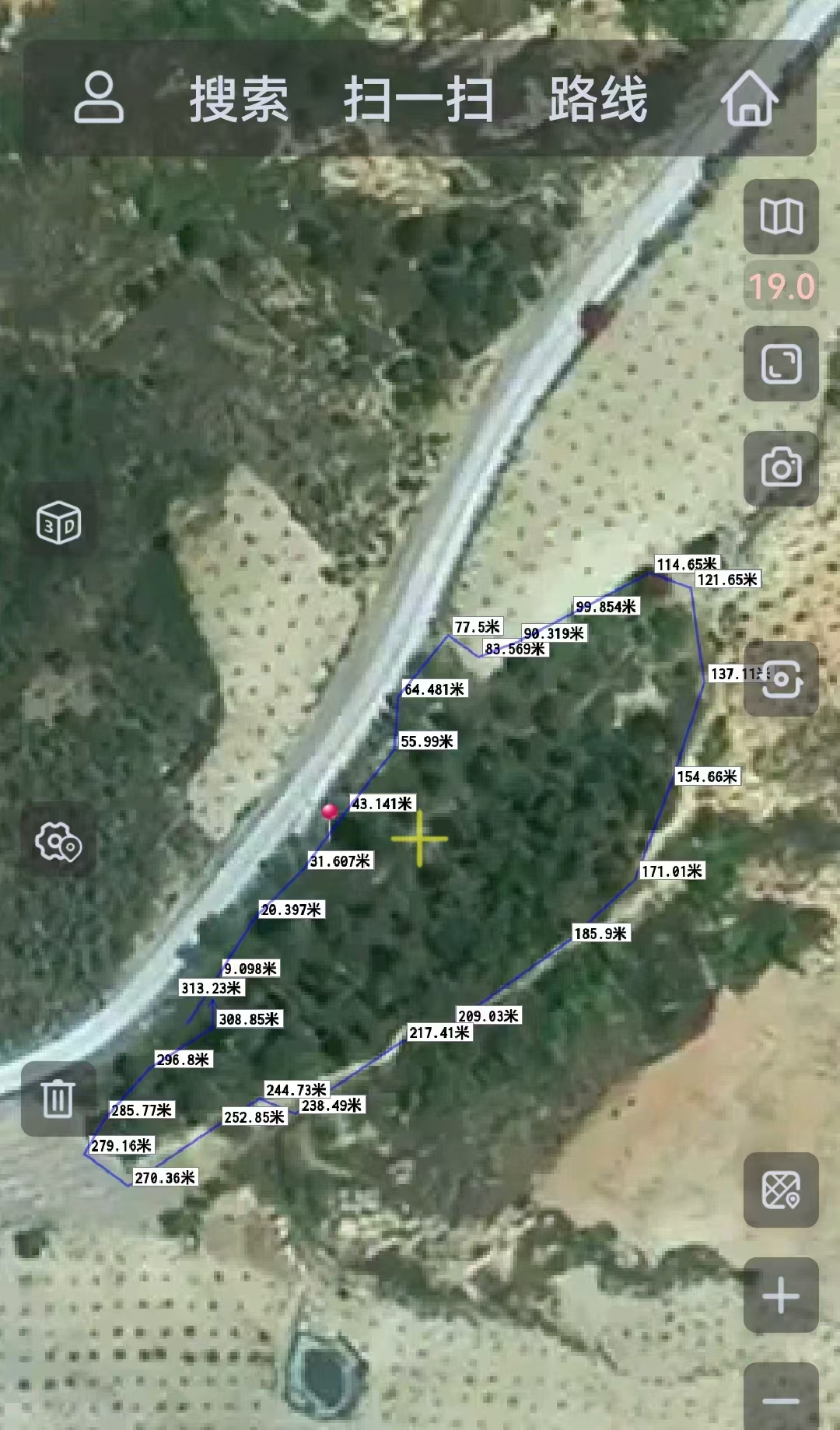Open 扫一扫 scanner
Viewport: 840px width, 1430px height.
tap(418, 100)
